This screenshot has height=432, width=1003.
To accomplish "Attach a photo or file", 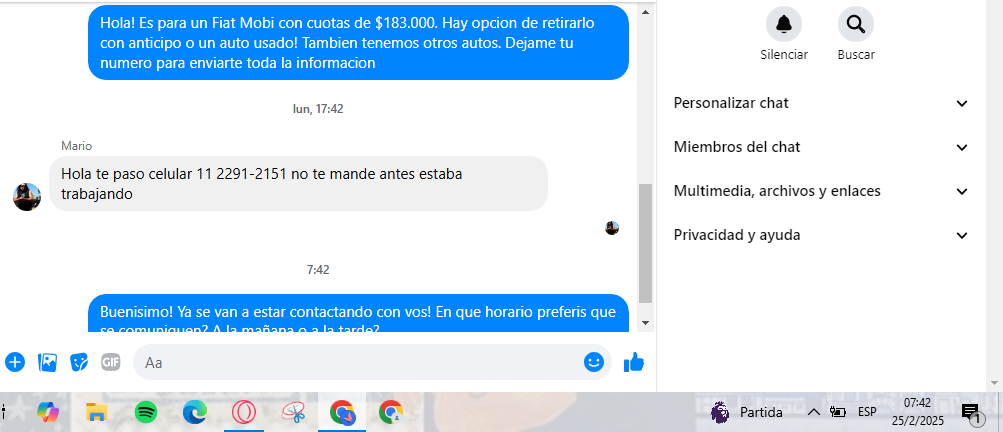I will tap(47, 362).
